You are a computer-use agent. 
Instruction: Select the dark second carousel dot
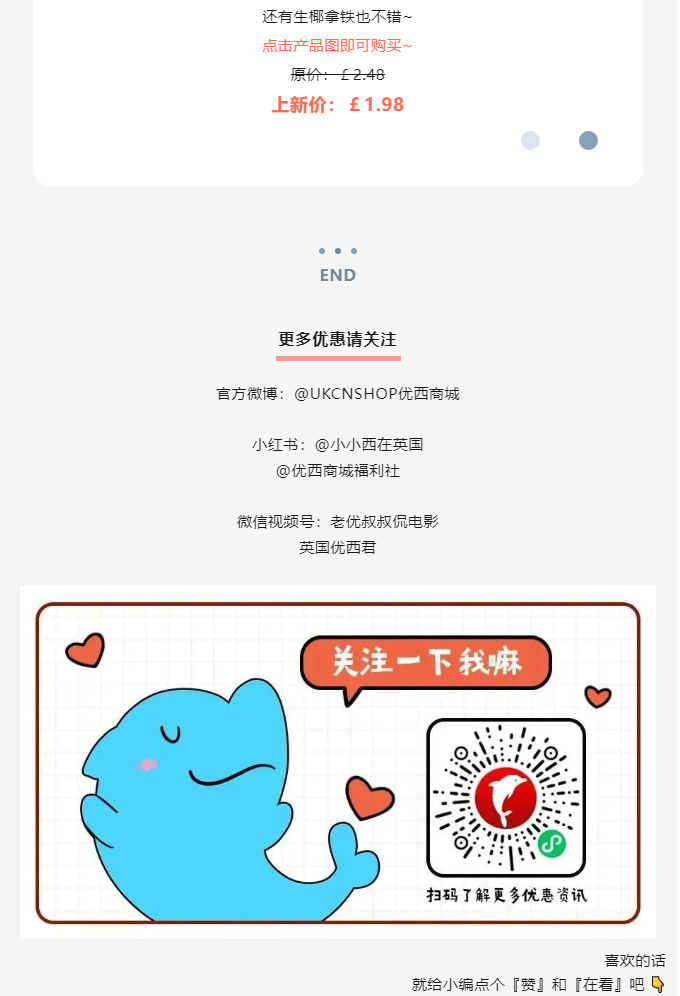588,141
